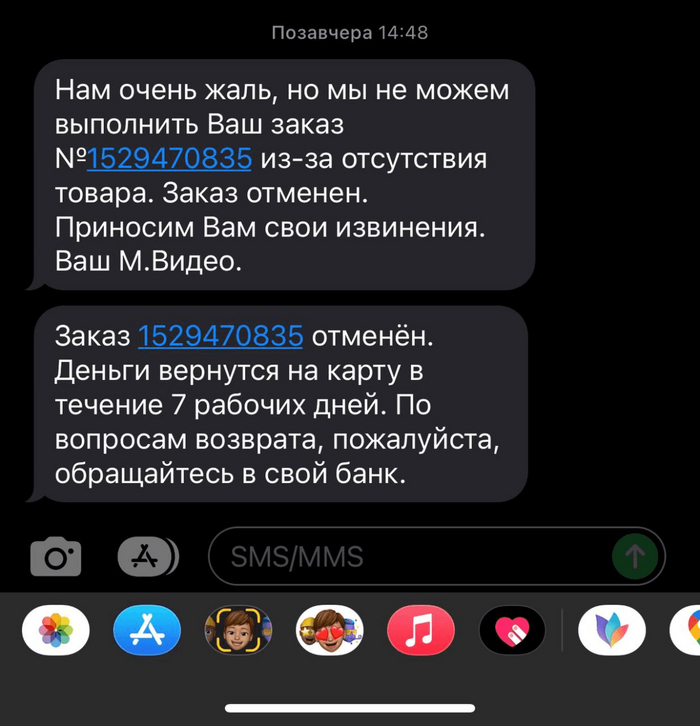
Task: Toggle the iMessage apps drawer button
Action: [148, 556]
